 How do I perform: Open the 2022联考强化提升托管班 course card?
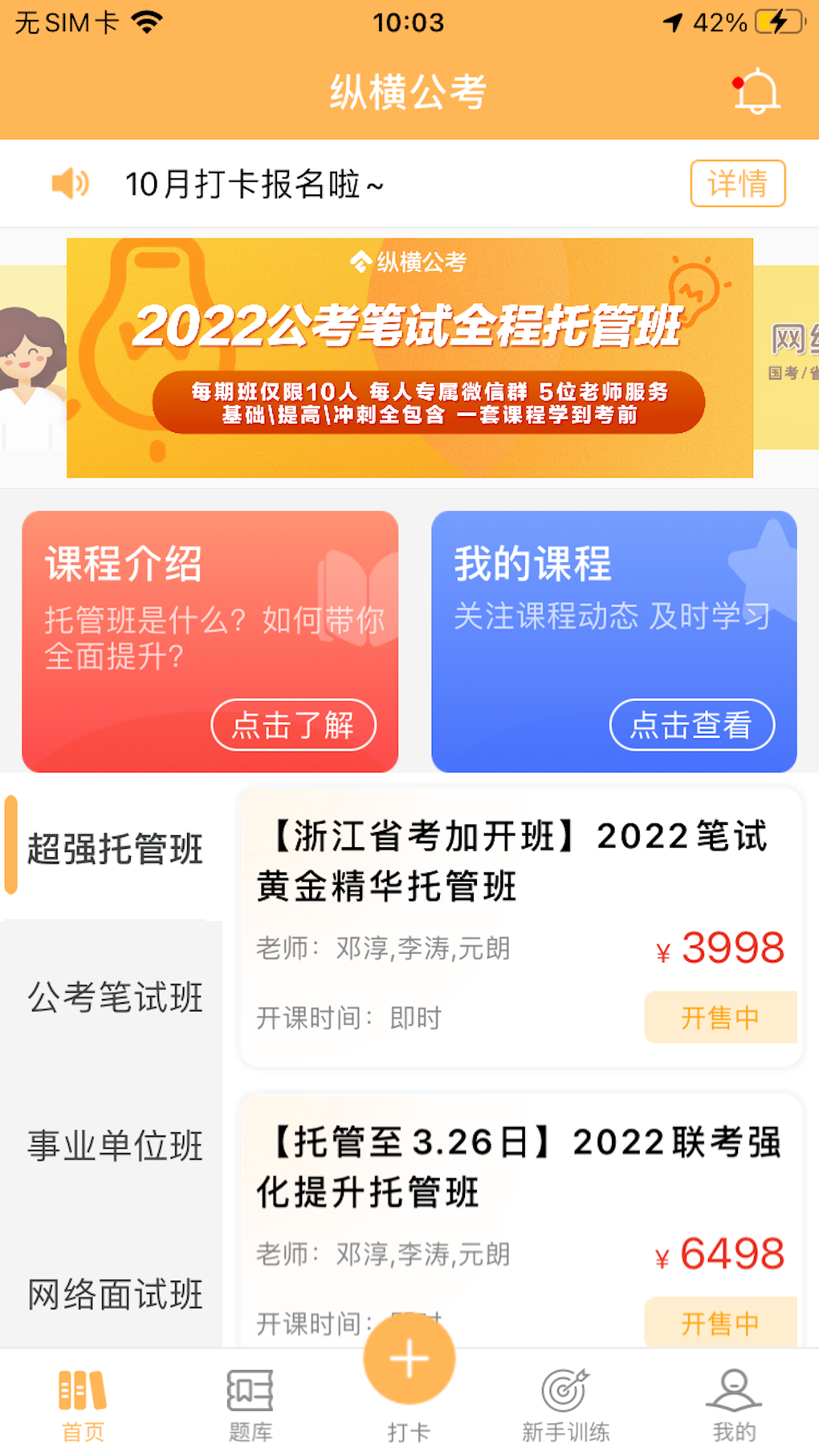(520, 1221)
